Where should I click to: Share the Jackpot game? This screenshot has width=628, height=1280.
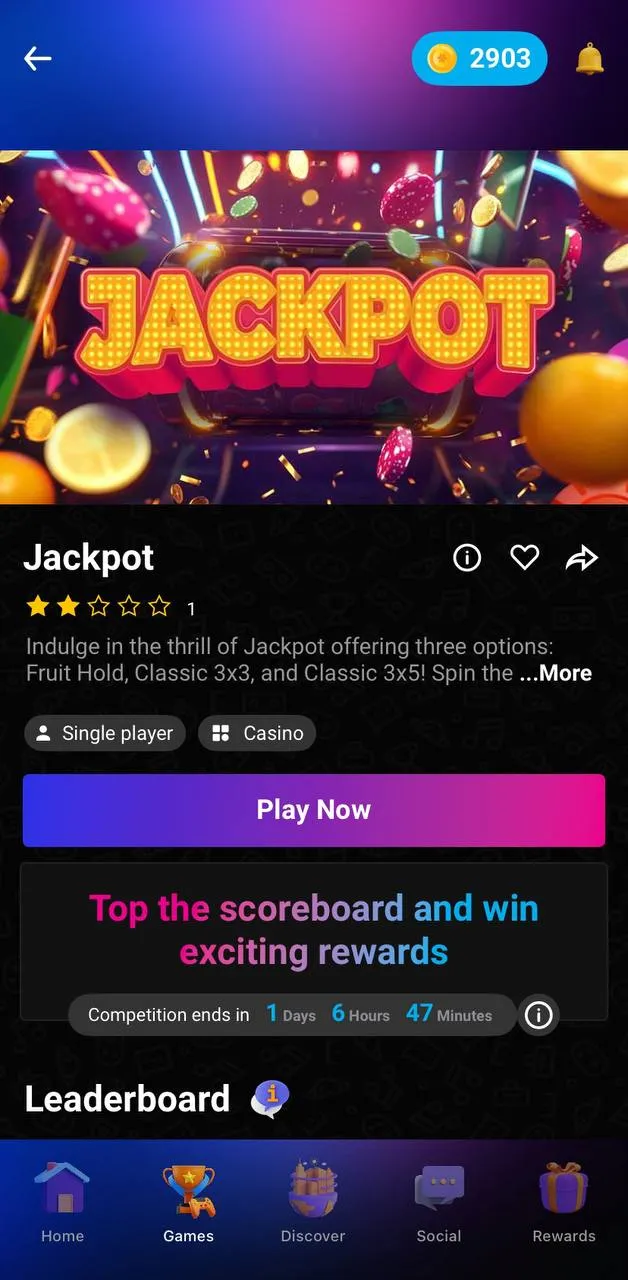(582, 558)
